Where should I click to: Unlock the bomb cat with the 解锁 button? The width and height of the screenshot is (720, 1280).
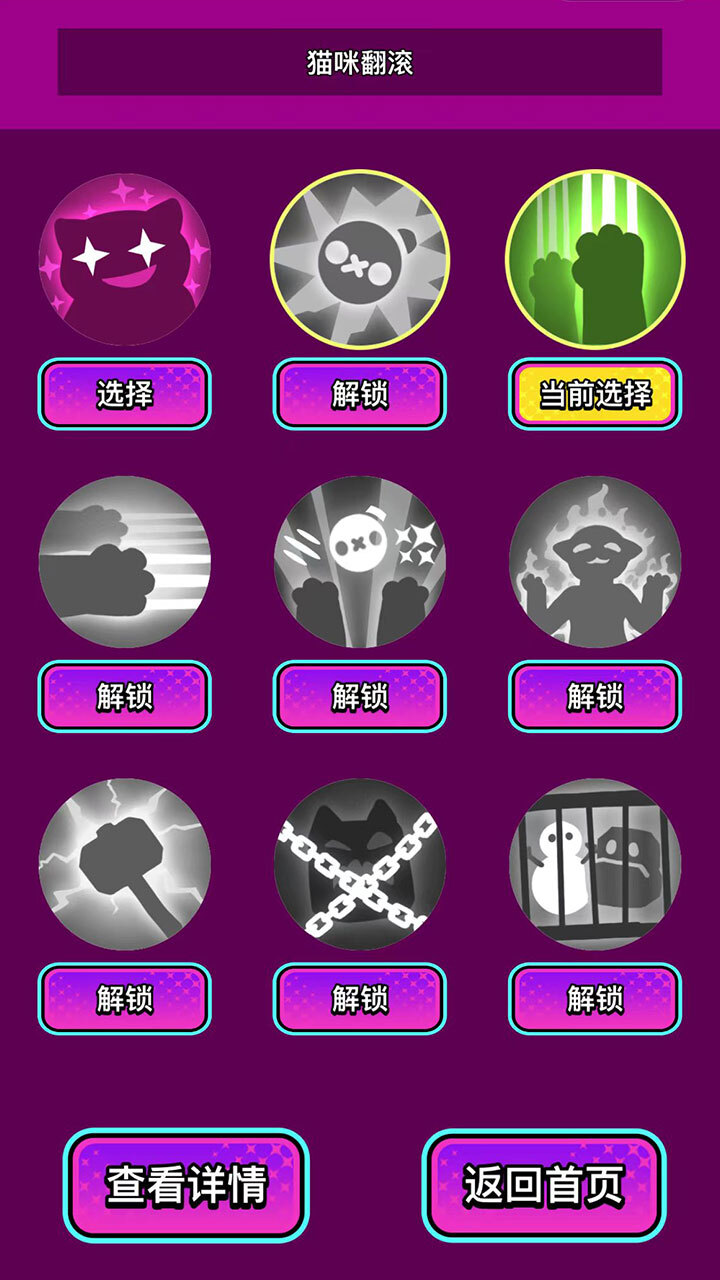(x=360, y=394)
